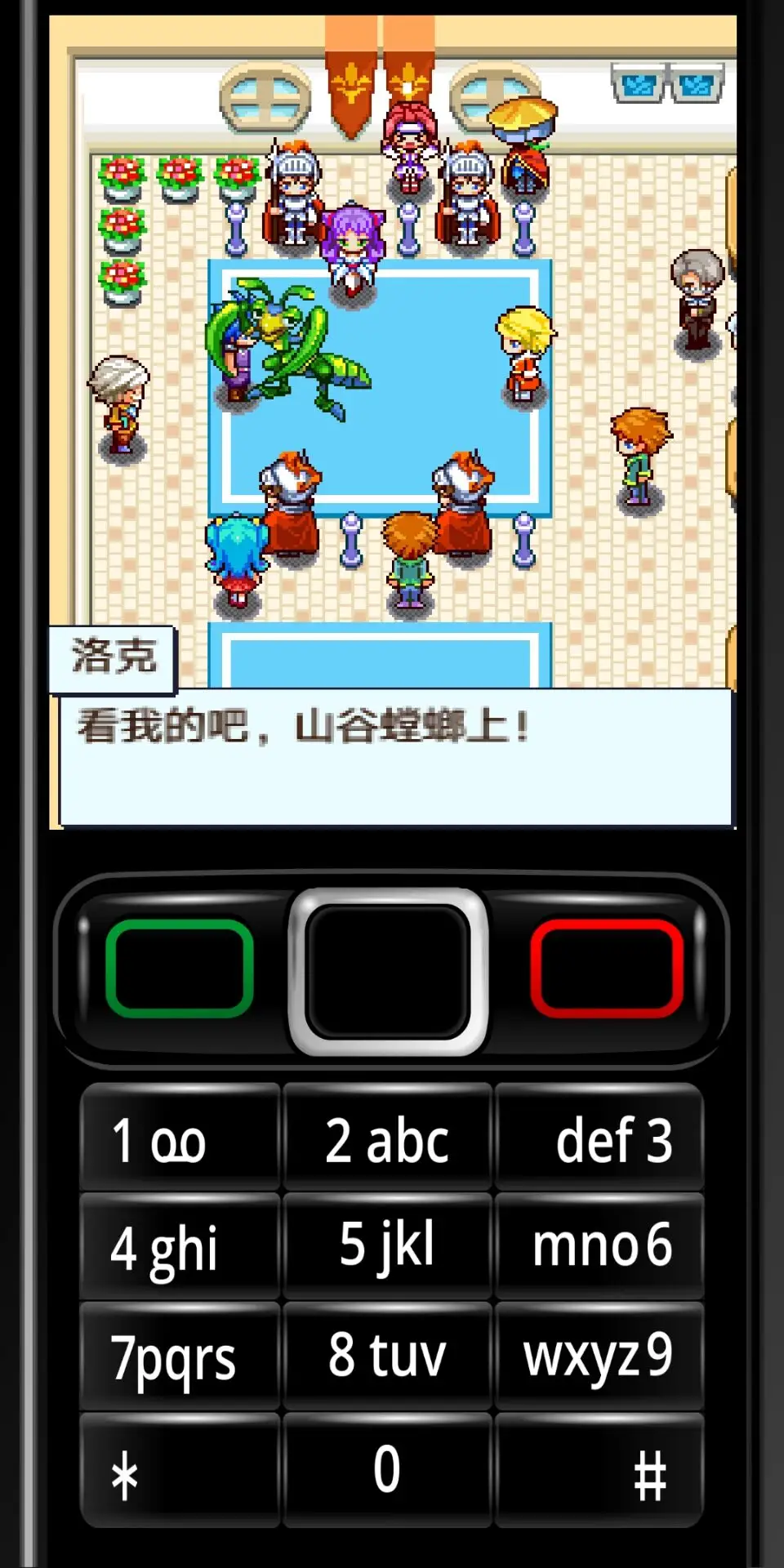
Task: Tap the 2 abc key
Action: [x=387, y=1137]
